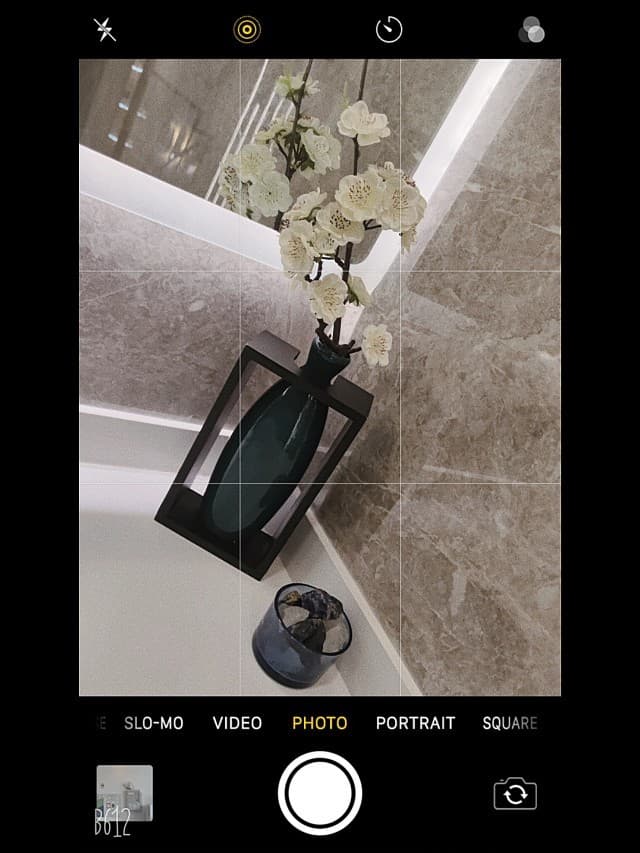640x853 pixels.
Task: Switch to PORTRAIT mode
Action: (x=415, y=723)
